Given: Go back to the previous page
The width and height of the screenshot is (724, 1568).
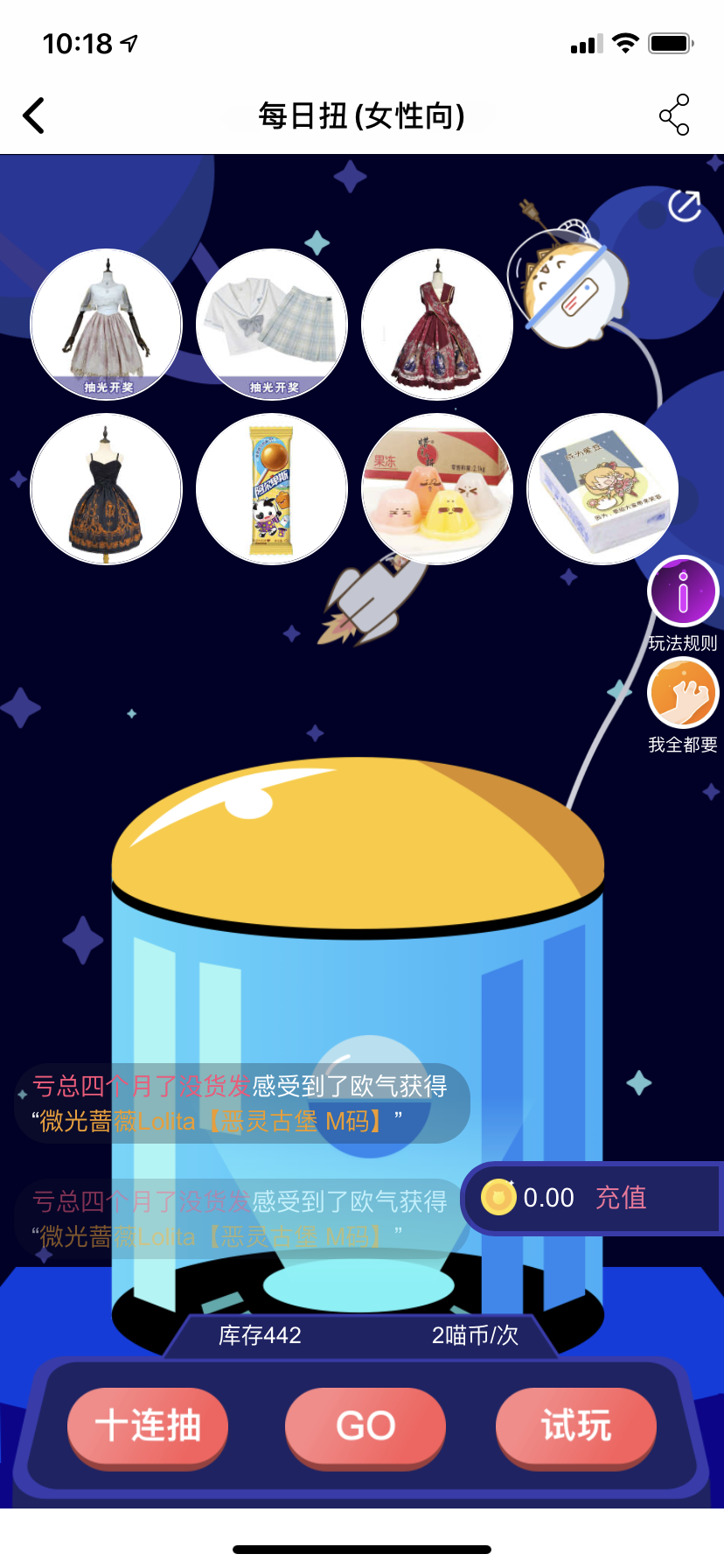Looking at the screenshot, I should pos(34,115).
